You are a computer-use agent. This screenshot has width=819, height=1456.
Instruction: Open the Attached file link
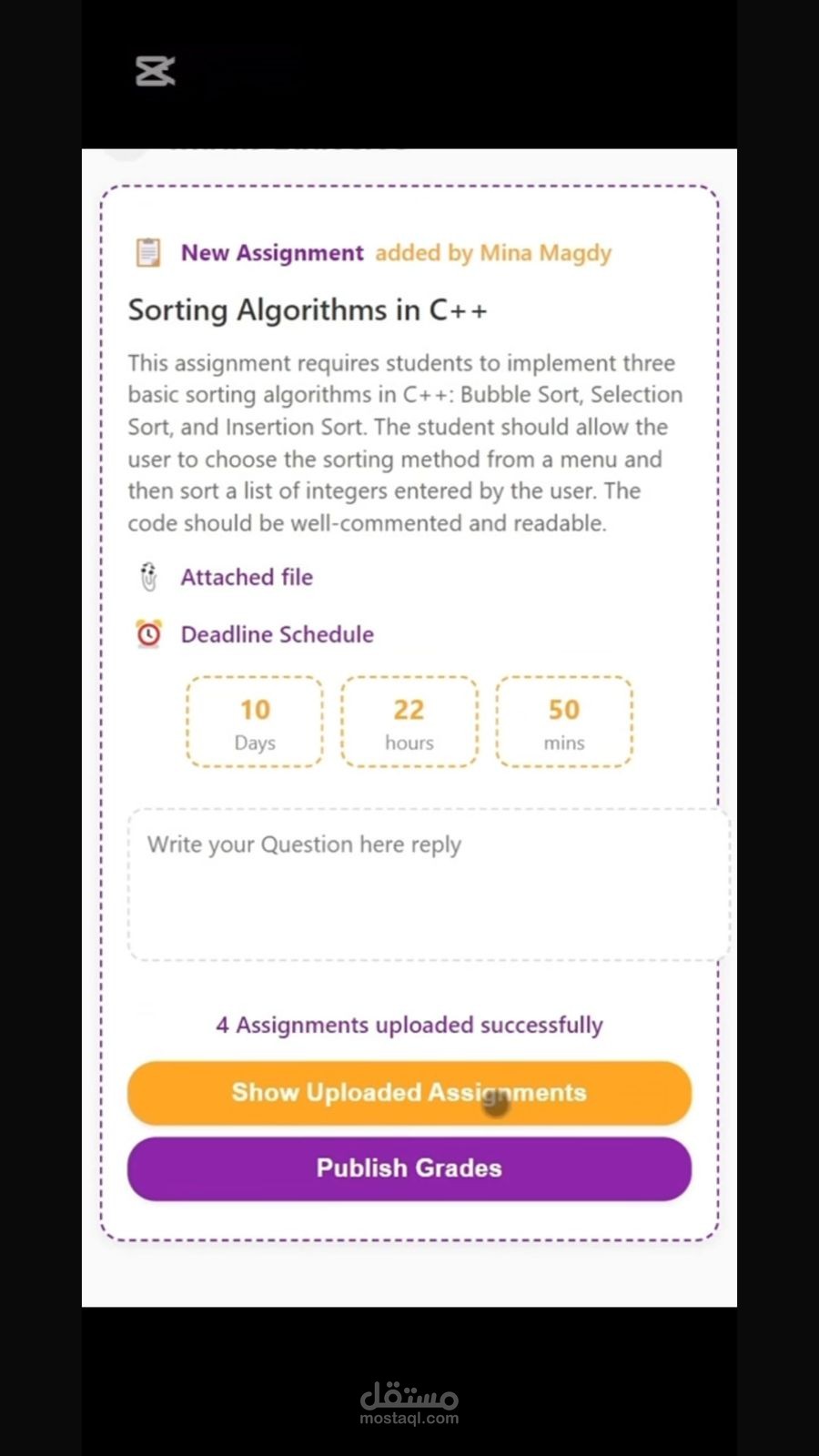tap(246, 577)
